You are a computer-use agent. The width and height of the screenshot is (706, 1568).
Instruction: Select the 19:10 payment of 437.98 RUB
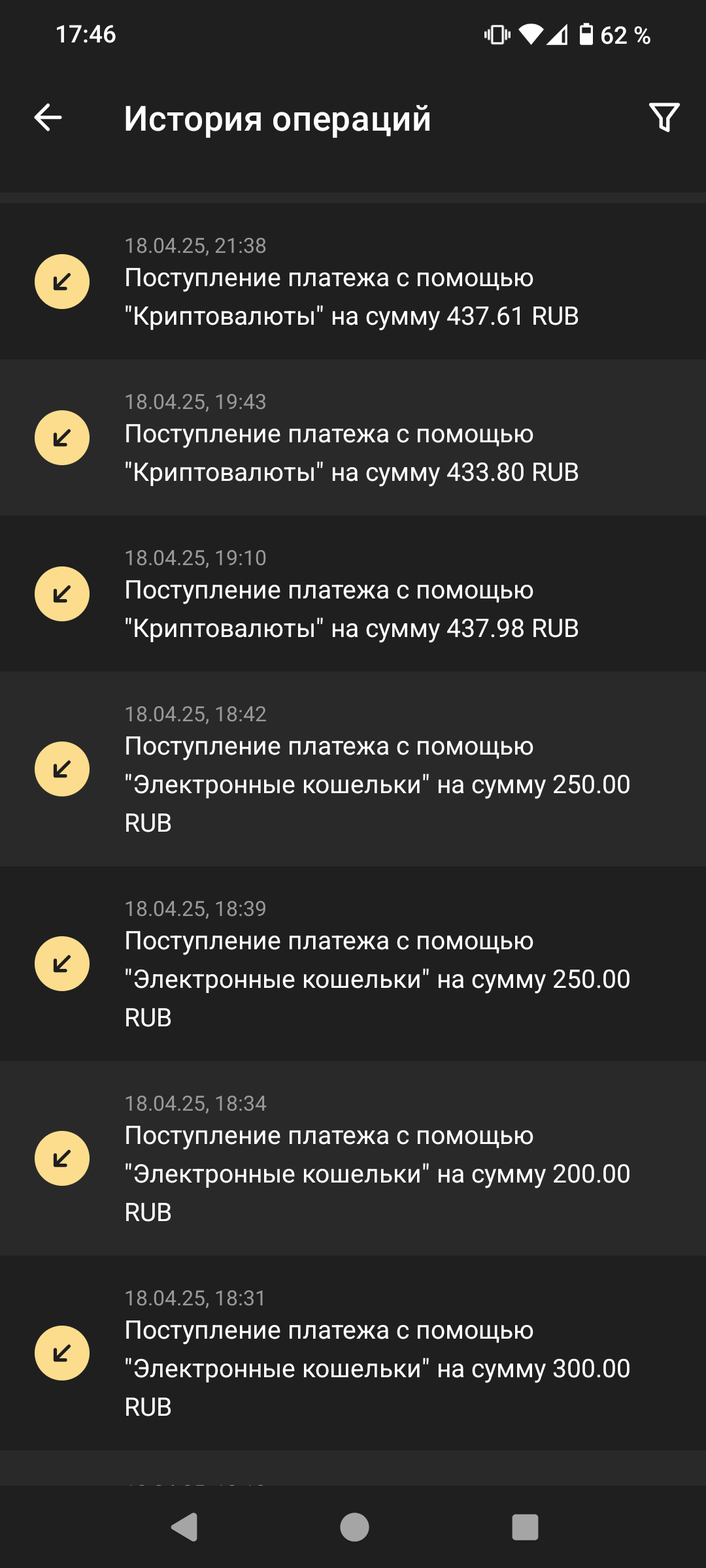pyautogui.click(x=353, y=594)
